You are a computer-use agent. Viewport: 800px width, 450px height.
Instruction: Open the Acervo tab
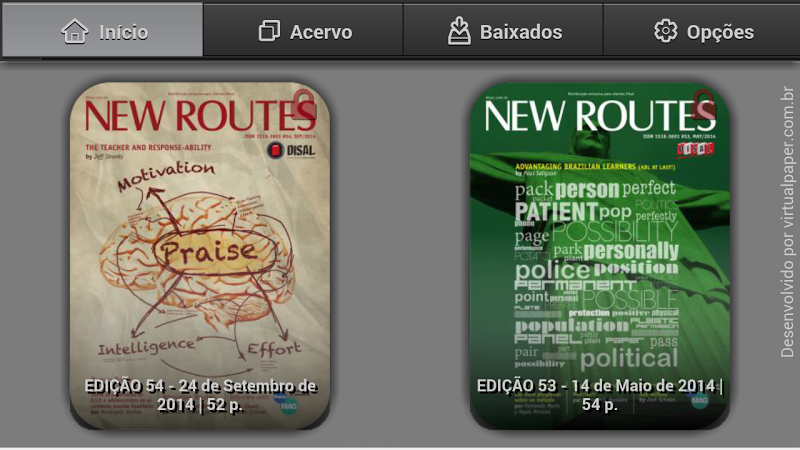click(304, 31)
